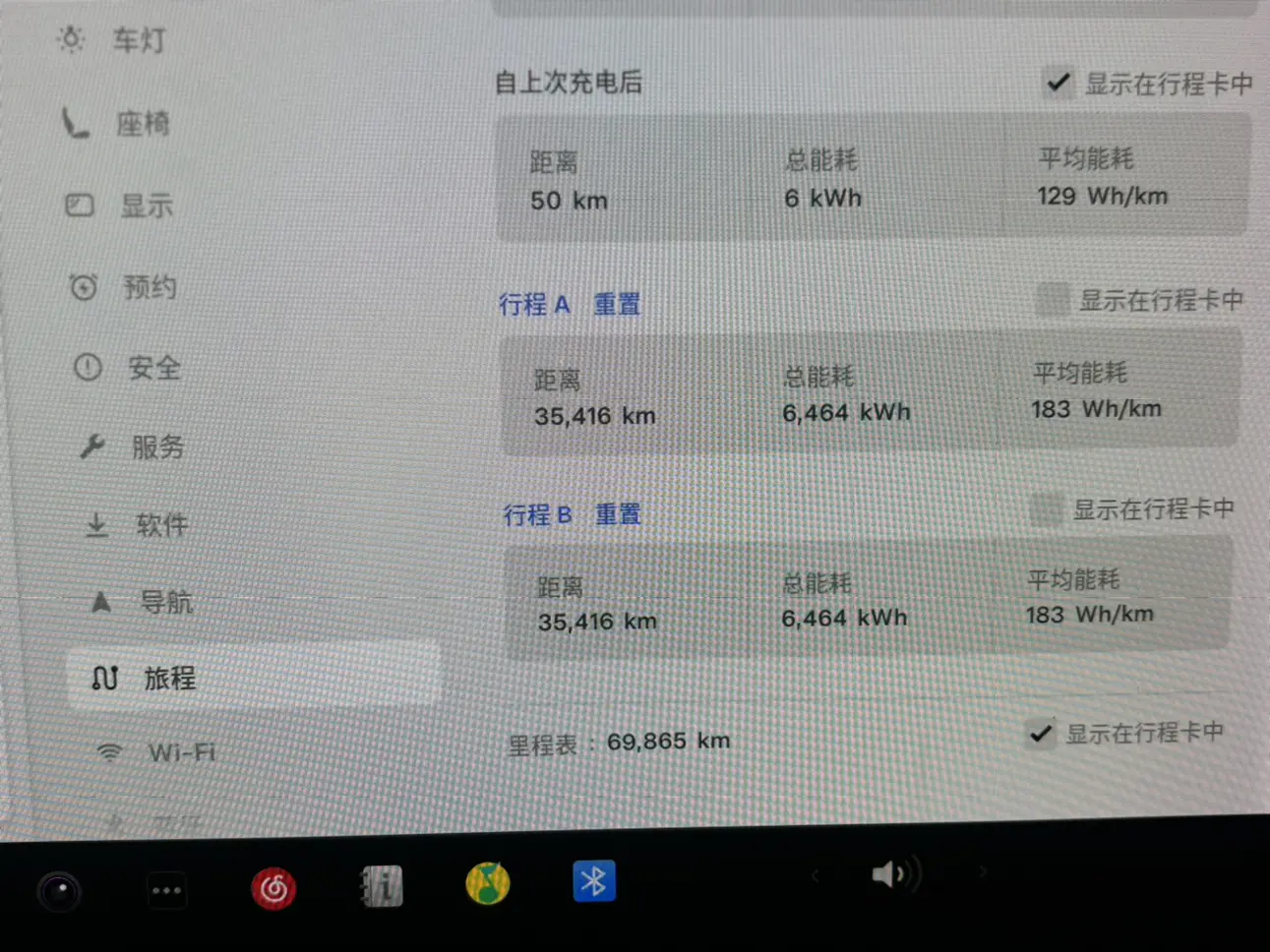Image resolution: width=1270 pixels, height=952 pixels.
Task: Open the 显示 (Display) menu
Action: pyautogui.click(x=145, y=206)
